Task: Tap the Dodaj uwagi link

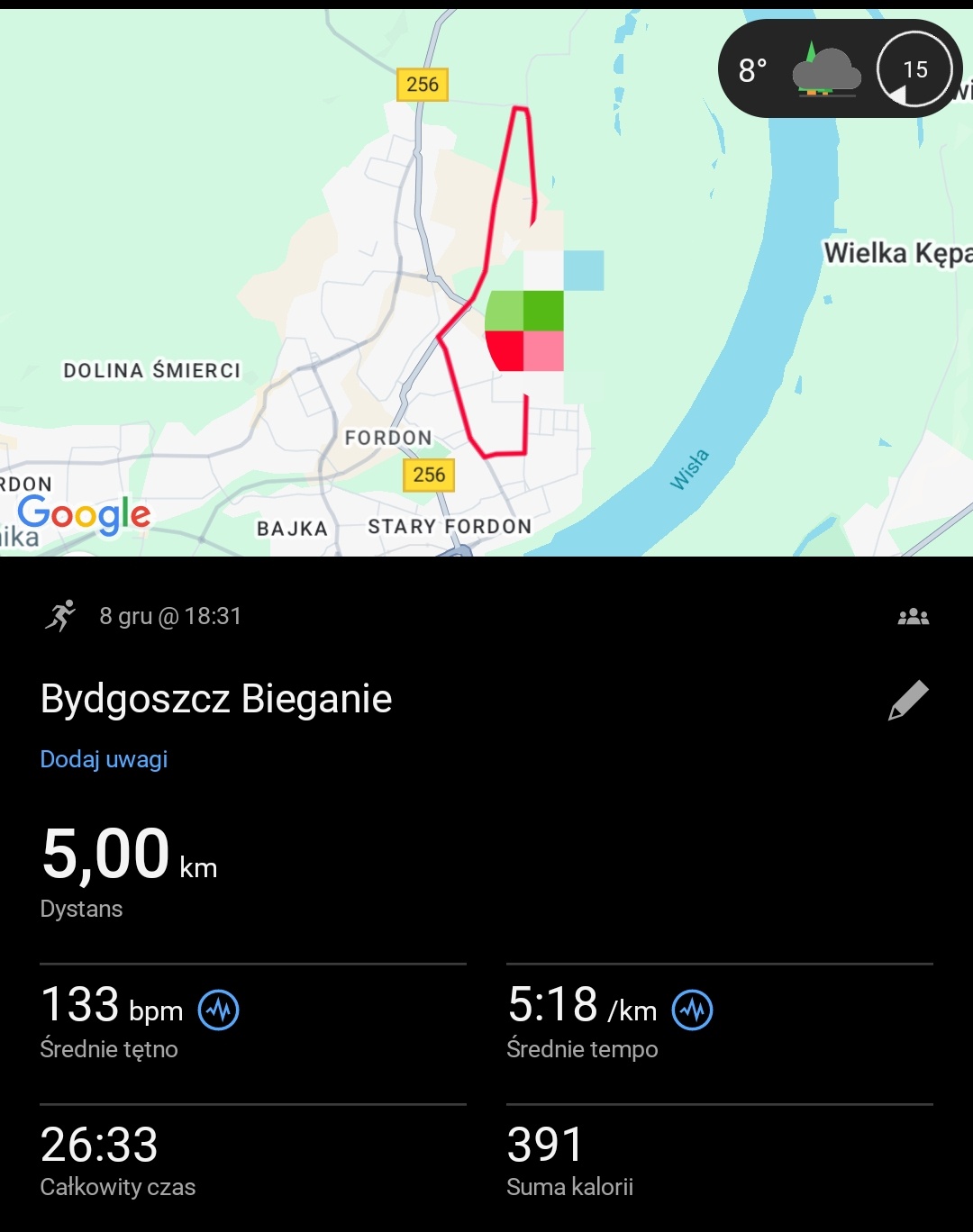Action: [x=104, y=759]
